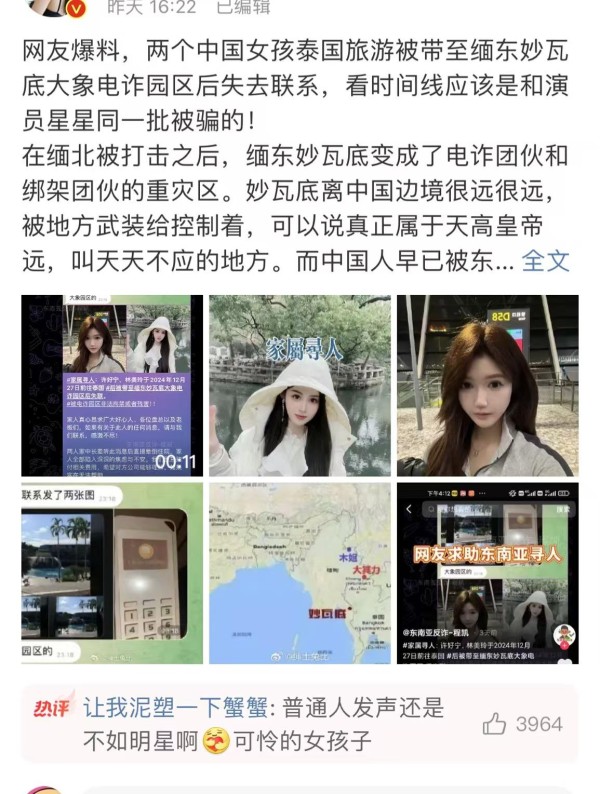Open the map image showing 妙瓦底

click(x=299, y=573)
